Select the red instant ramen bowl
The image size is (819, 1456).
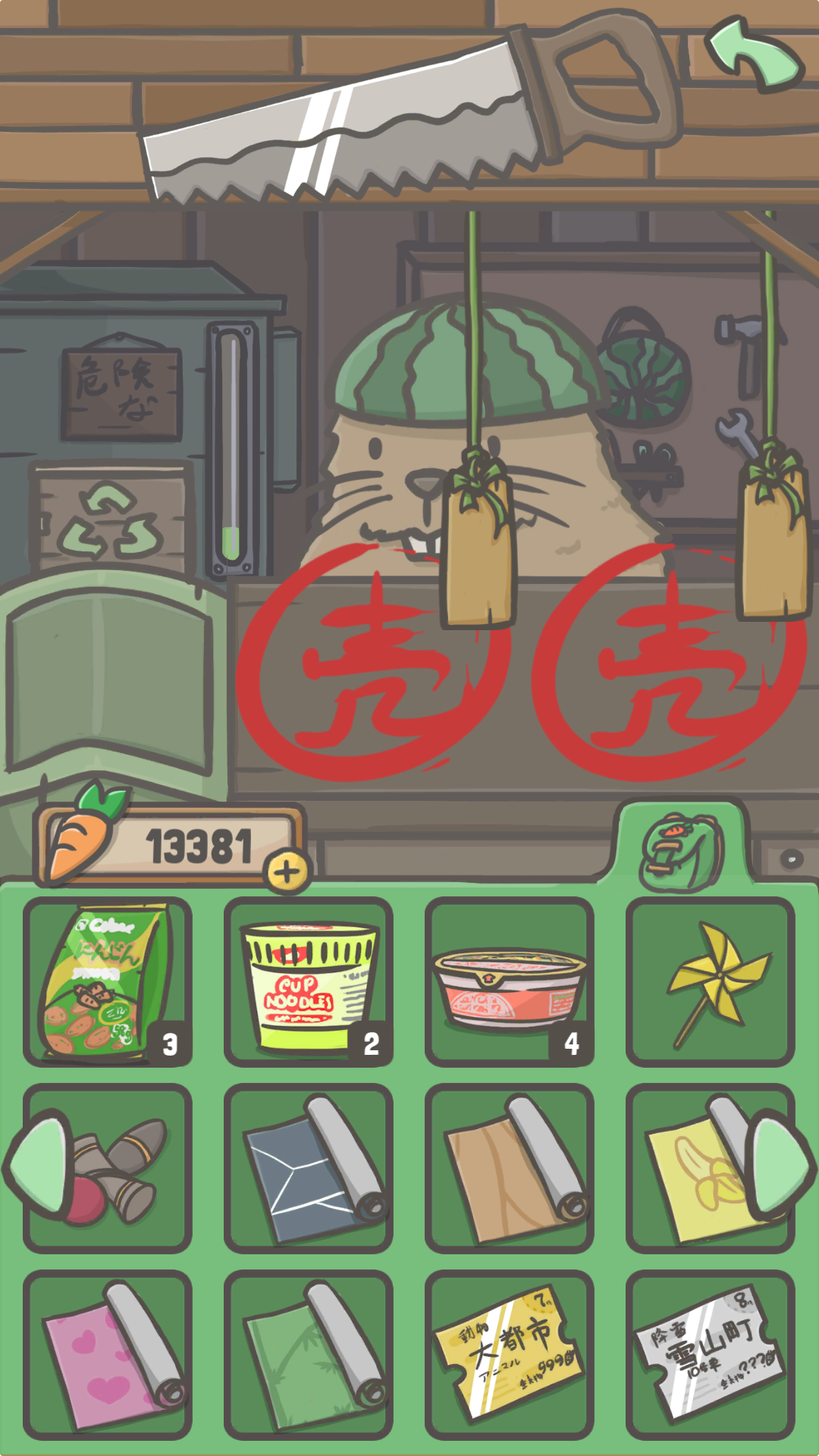(509, 982)
